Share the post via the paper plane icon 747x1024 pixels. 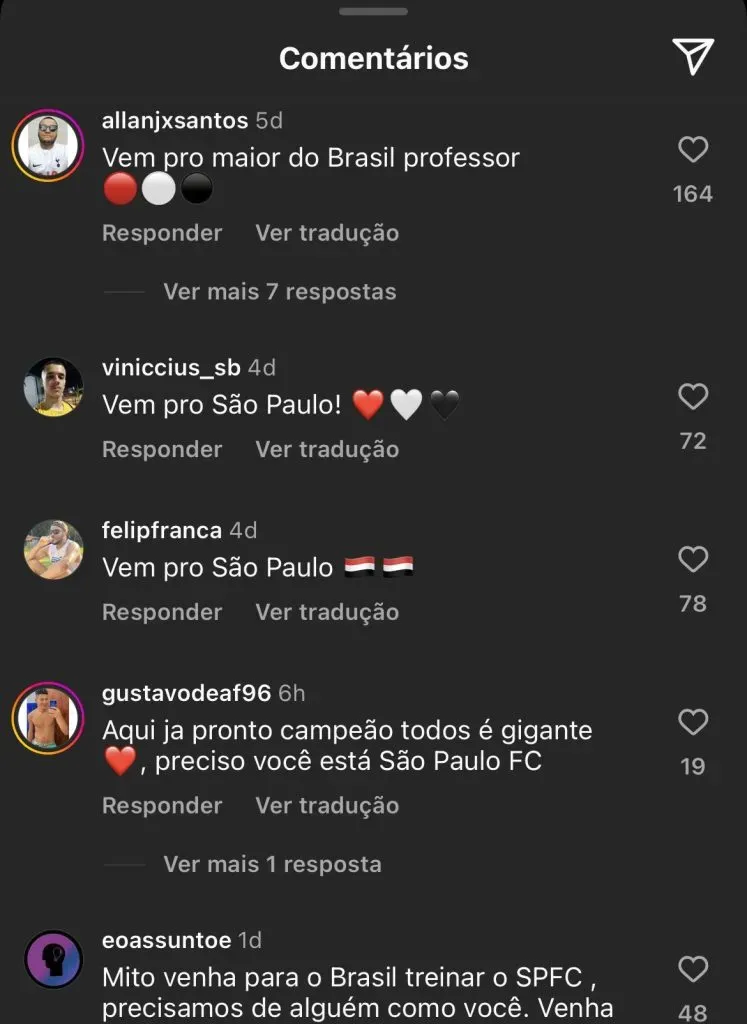[693, 57]
